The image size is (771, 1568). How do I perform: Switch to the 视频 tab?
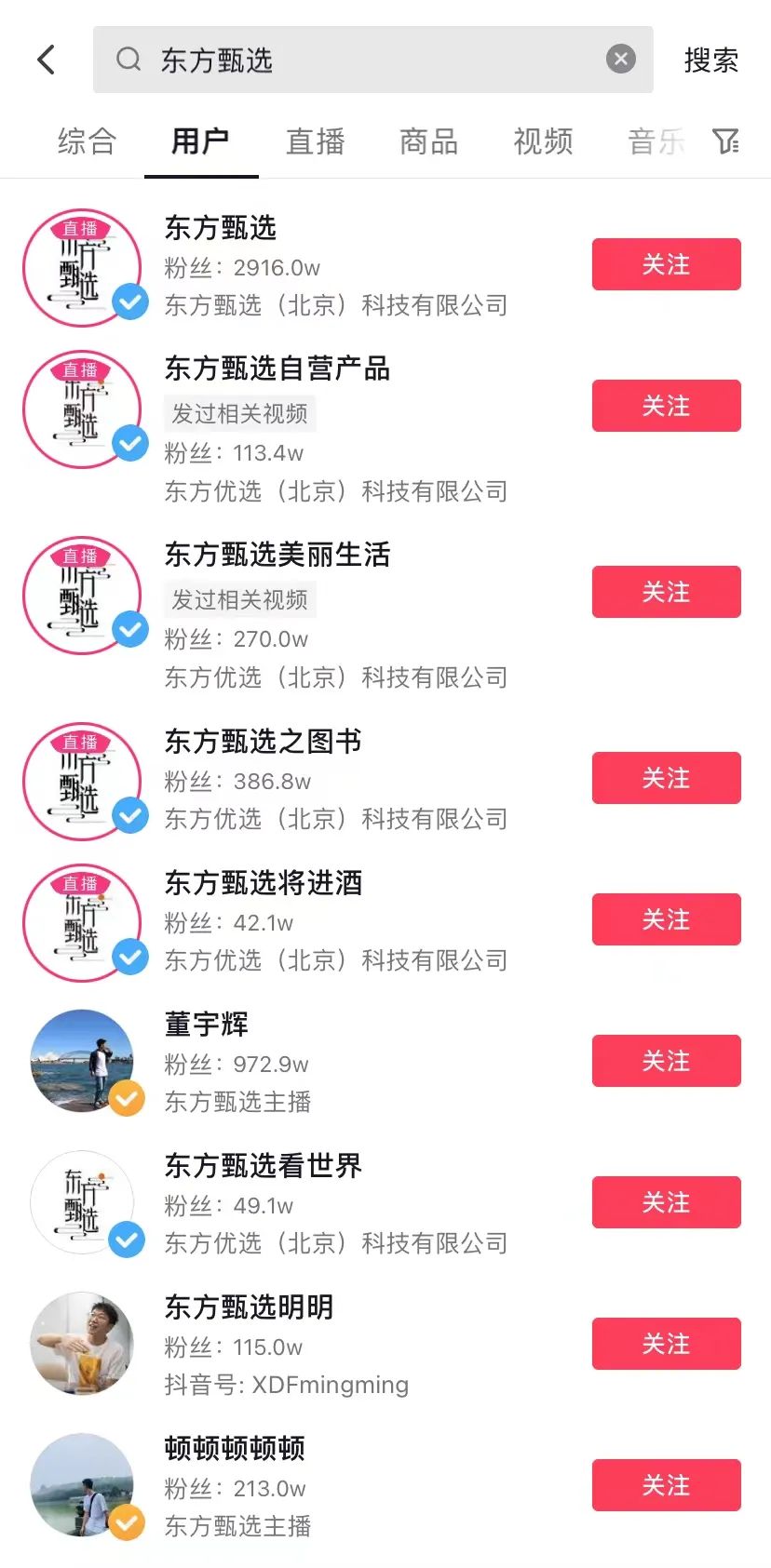pyautogui.click(x=543, y=141)
